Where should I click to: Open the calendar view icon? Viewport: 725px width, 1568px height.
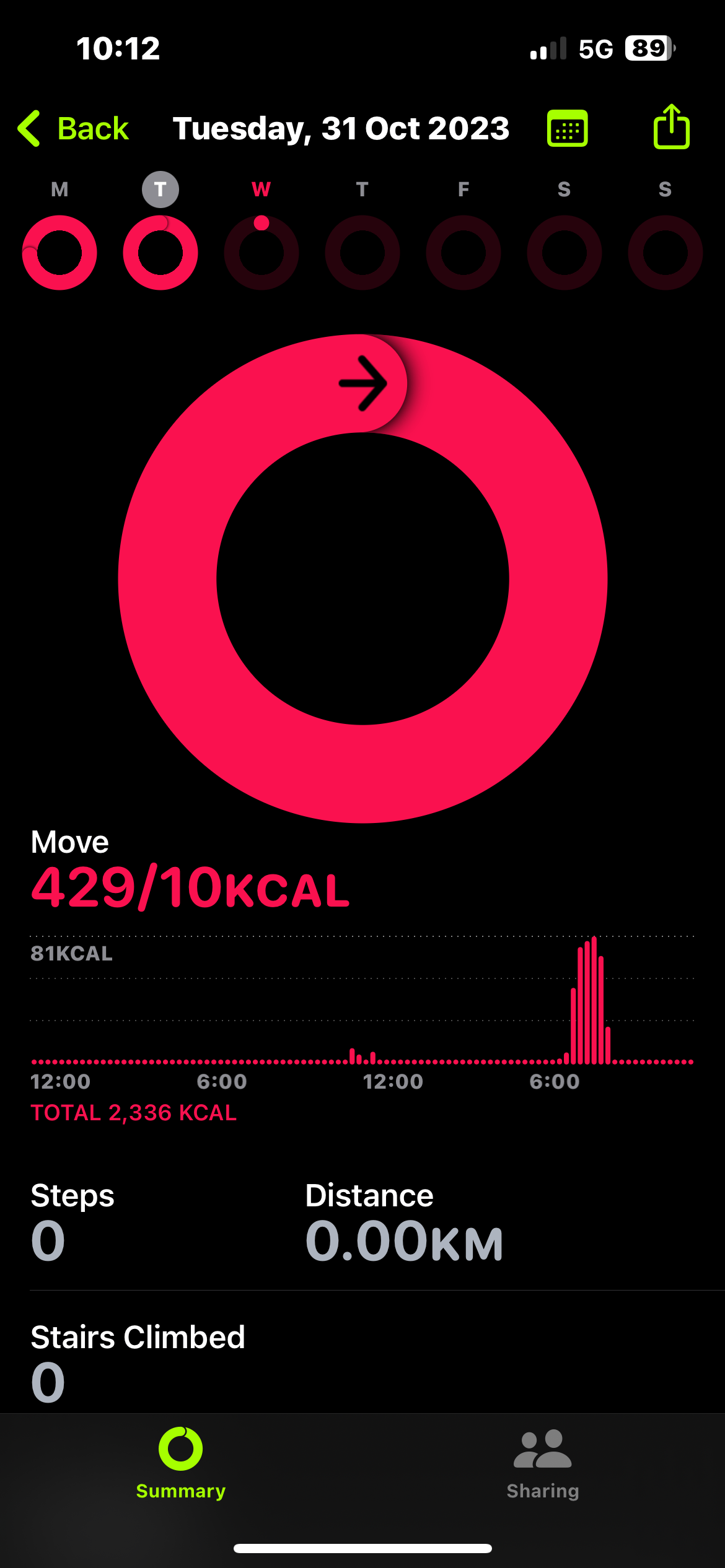568,127
